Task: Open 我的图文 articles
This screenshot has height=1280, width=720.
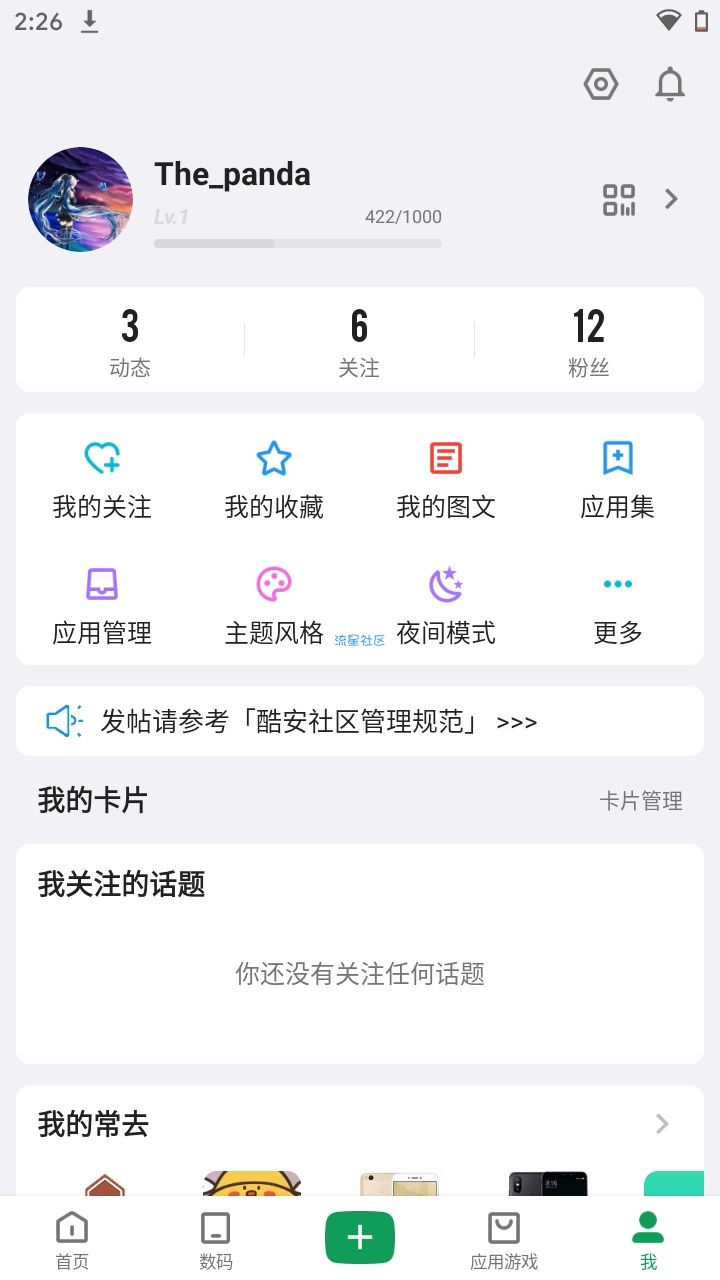Action: point(446,480)
